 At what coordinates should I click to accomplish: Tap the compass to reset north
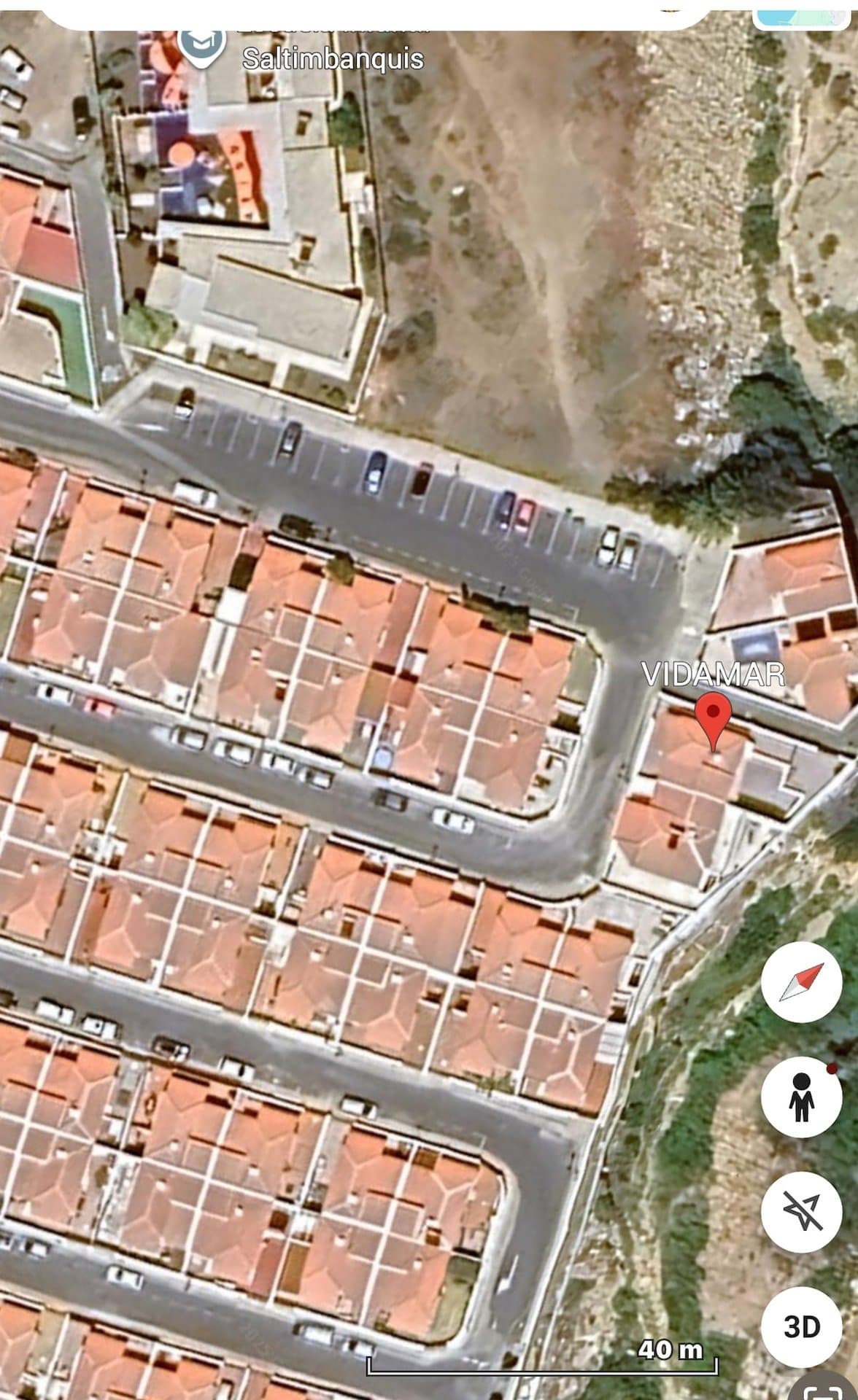coord(802,981)
